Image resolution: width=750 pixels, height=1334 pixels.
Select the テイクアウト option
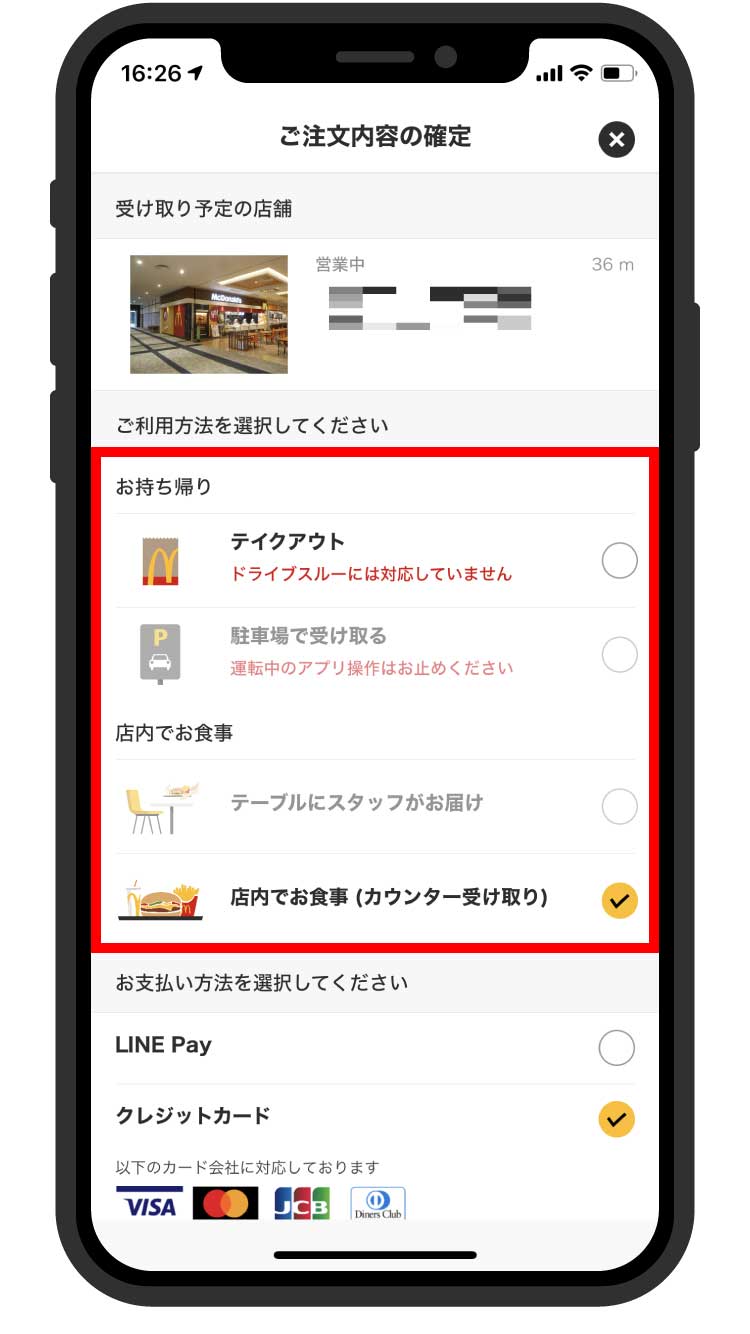tap(375, 560)
